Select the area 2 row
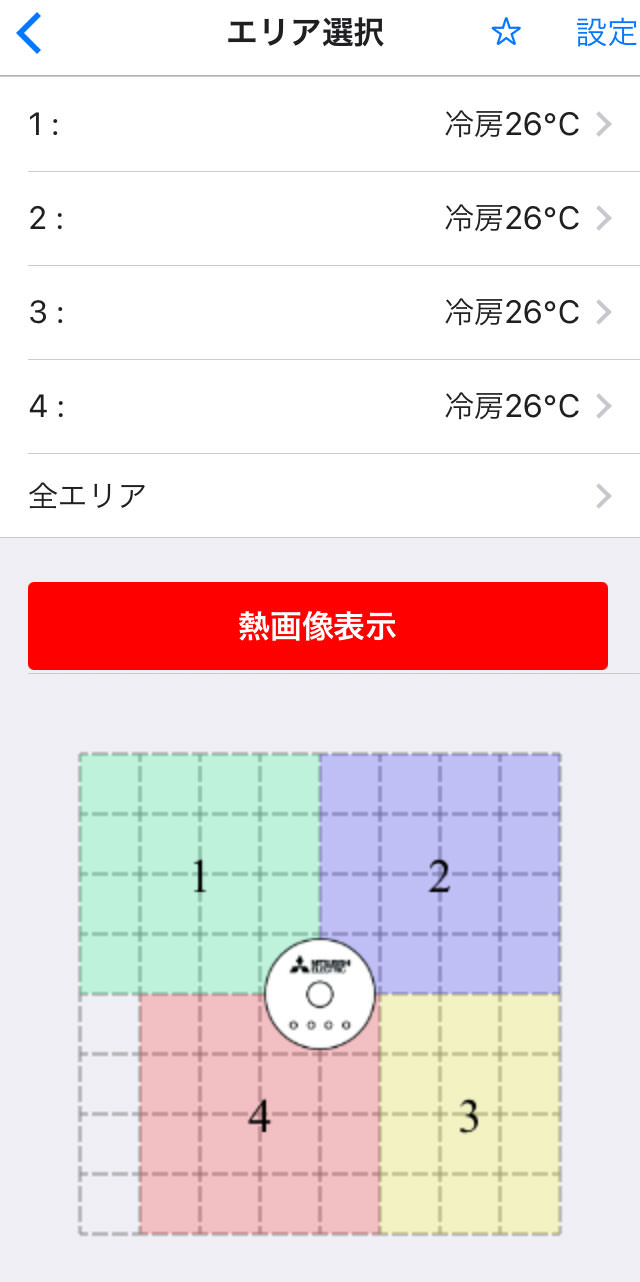The width and height of the screenshot is (640, 1282). tap(320, 219)
